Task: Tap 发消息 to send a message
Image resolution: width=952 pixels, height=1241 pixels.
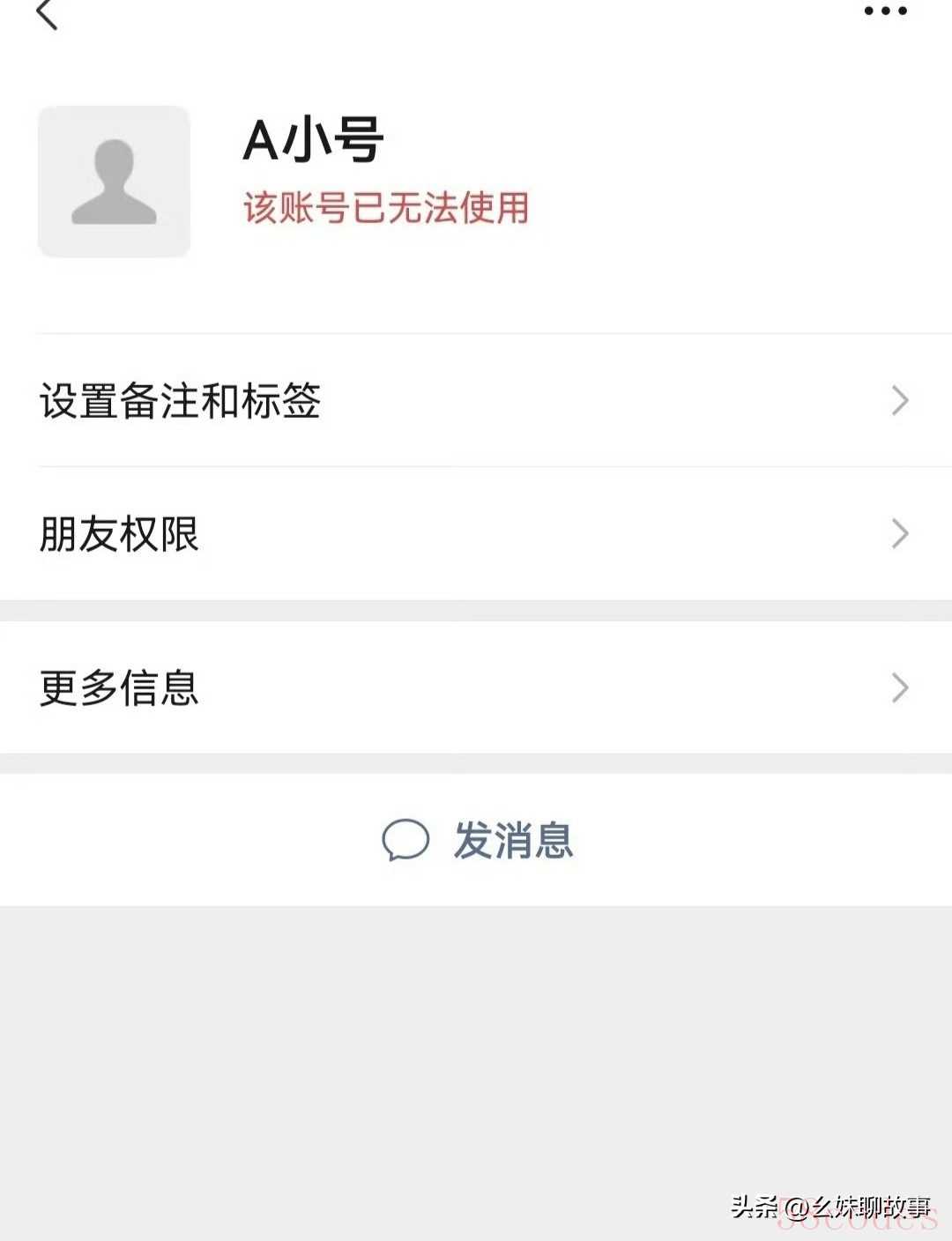Action: tap(478, 840)
